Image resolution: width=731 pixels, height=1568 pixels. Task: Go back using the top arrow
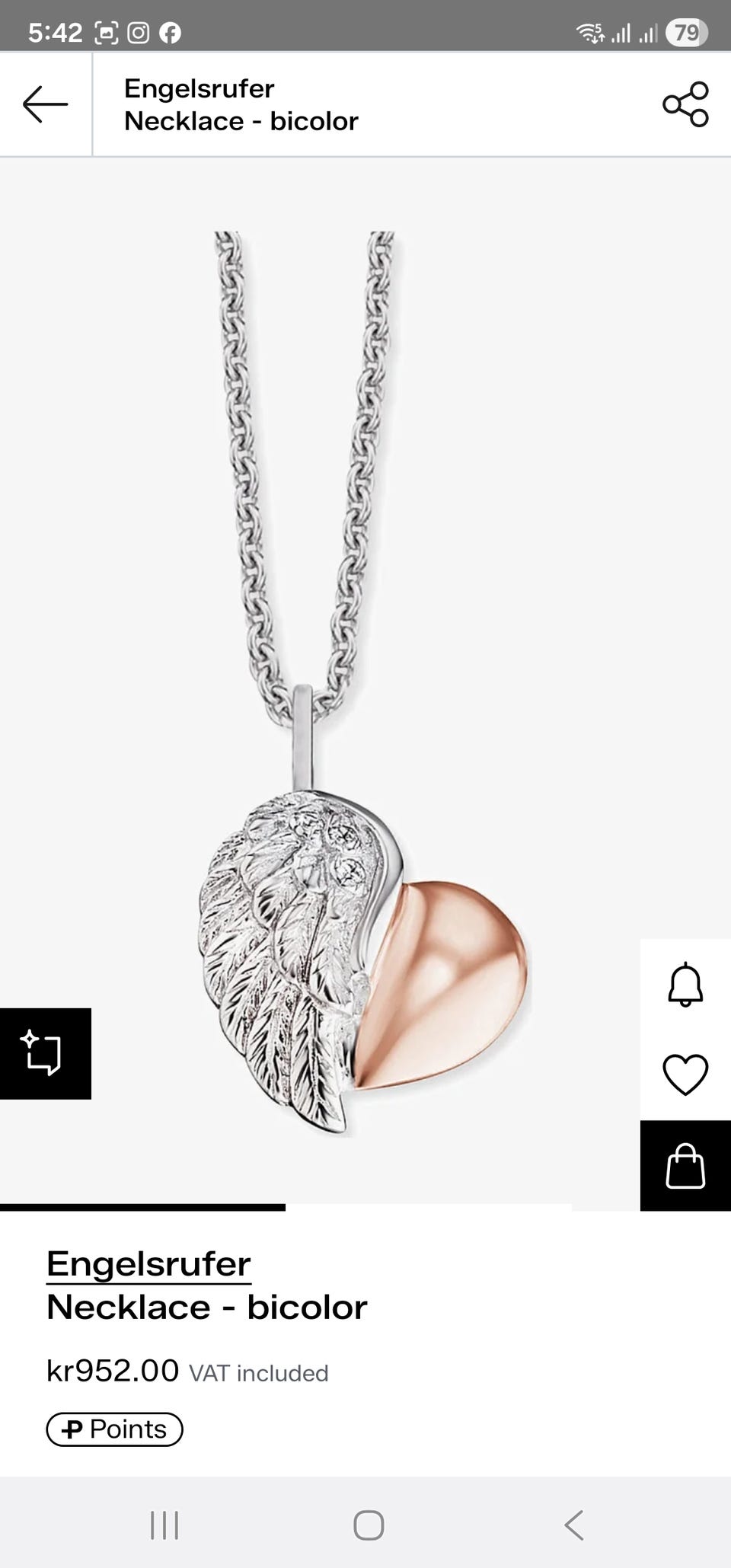point(46,104)
